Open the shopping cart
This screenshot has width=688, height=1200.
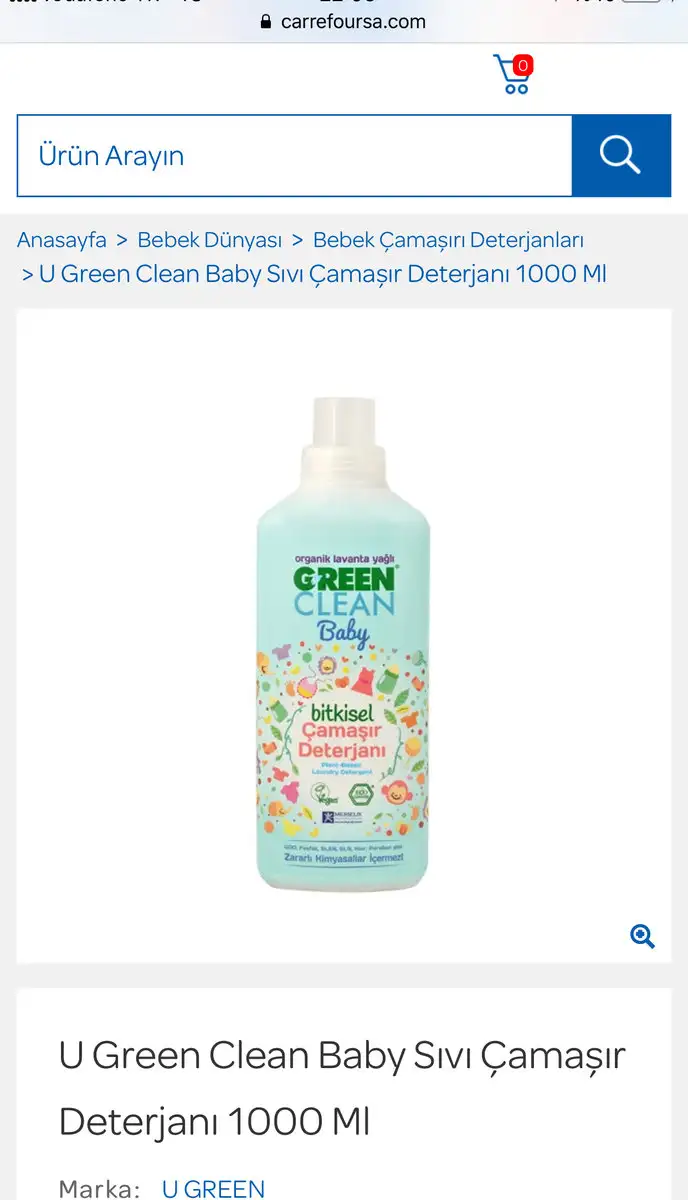click(x=513, y=75)
